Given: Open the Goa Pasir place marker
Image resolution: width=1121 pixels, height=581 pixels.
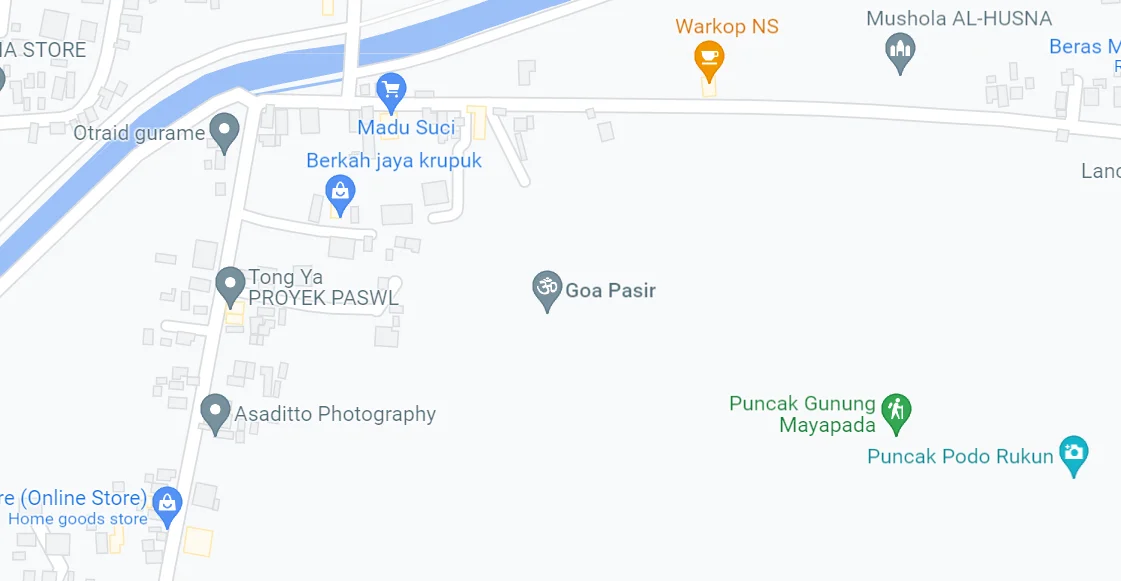Looking at the screenshot, I should click(x=546, y=290).
